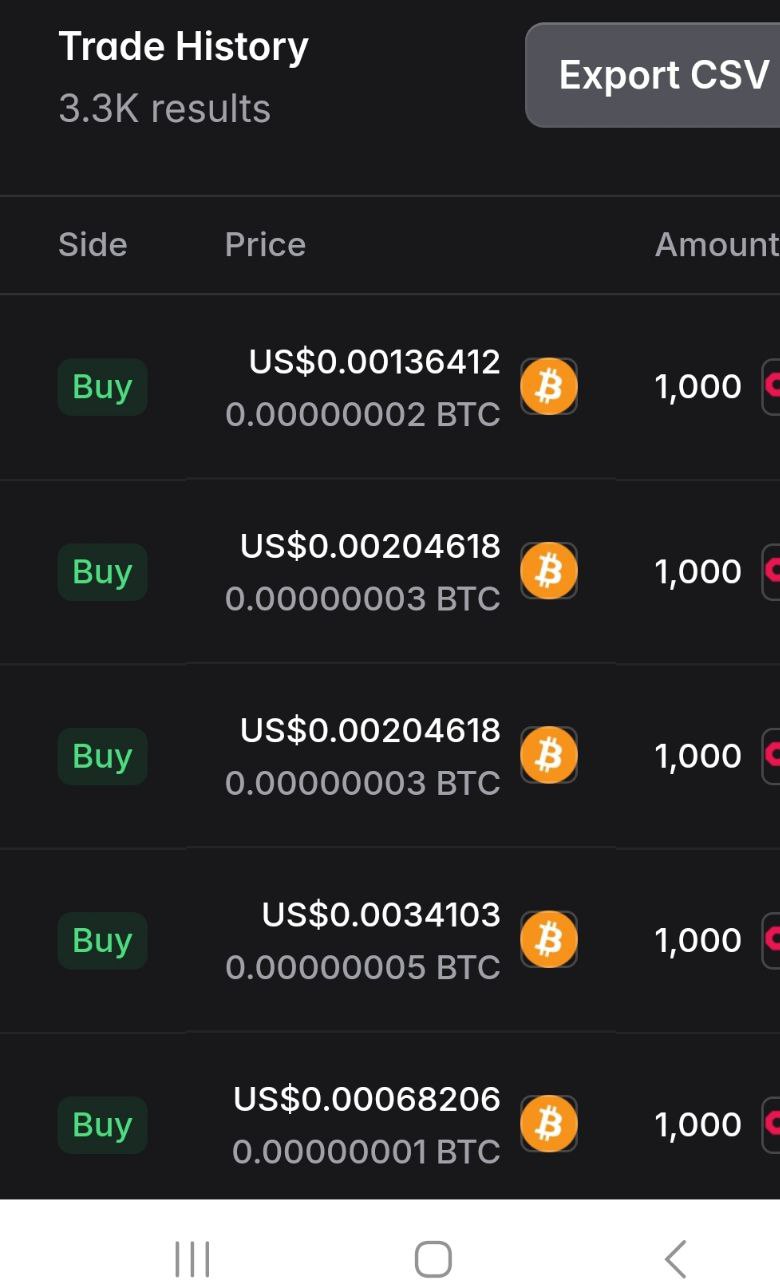Go to the home screen

tap(433, 1259)
